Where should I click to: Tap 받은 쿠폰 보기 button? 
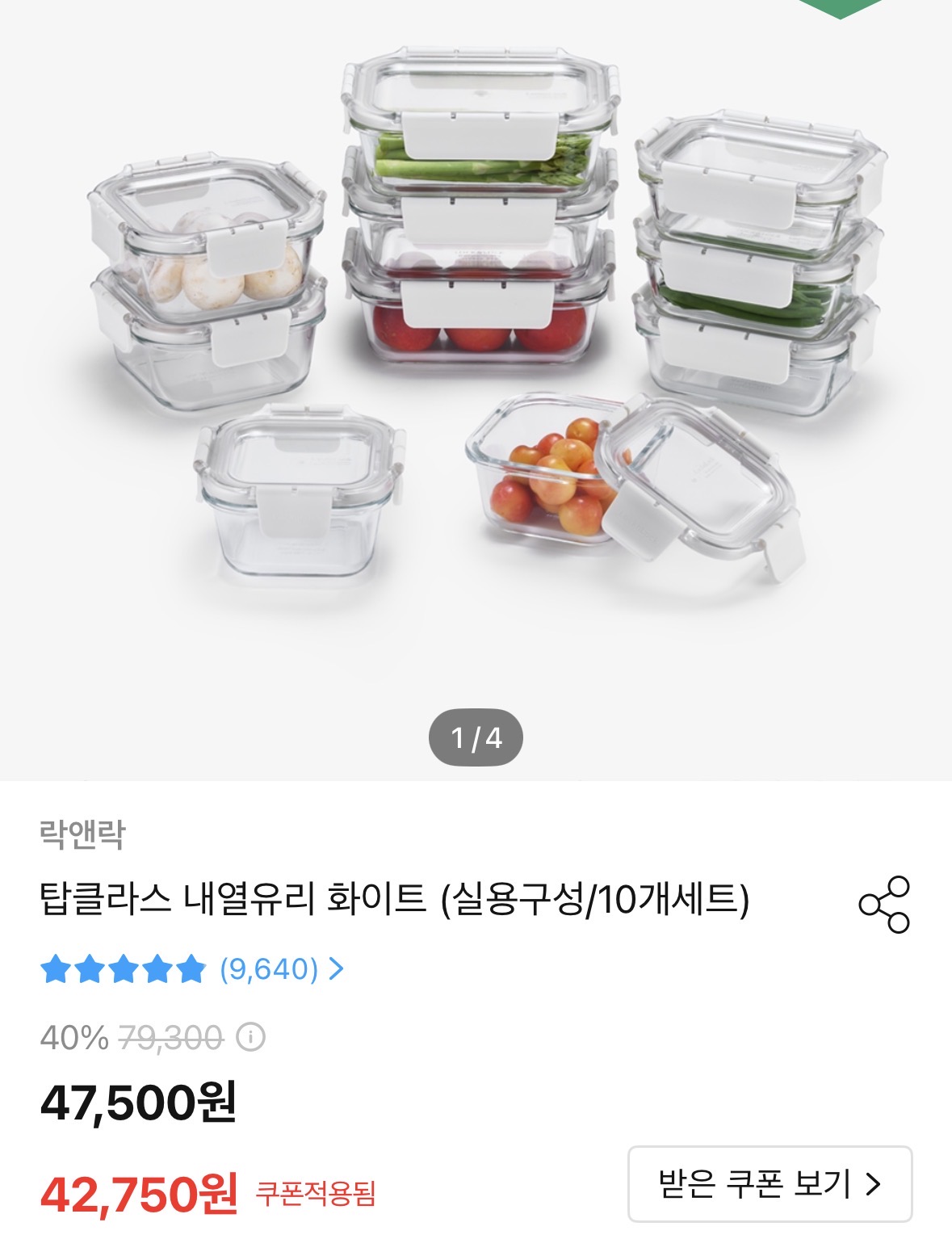[x=770, y=1183]
